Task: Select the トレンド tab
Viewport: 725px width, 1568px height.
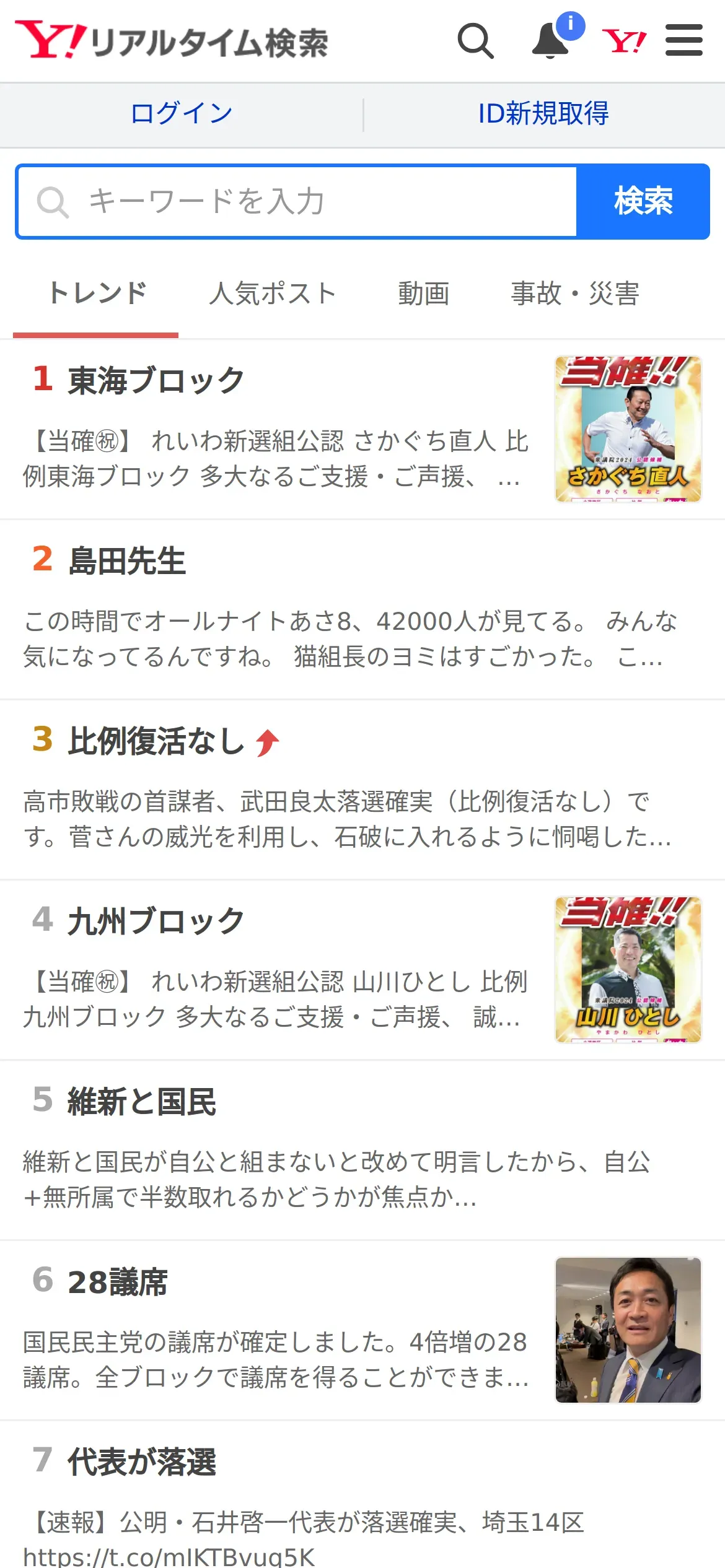Action: 96,294
